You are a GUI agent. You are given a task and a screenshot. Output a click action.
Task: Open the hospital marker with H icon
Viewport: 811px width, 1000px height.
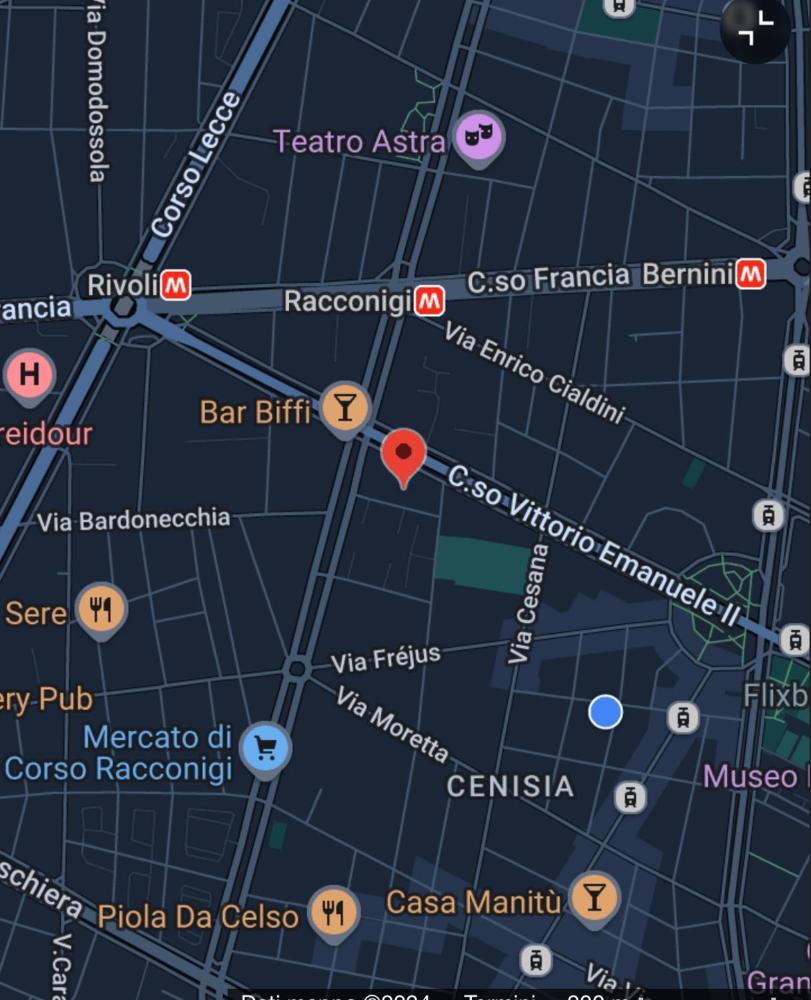point(30,375)
